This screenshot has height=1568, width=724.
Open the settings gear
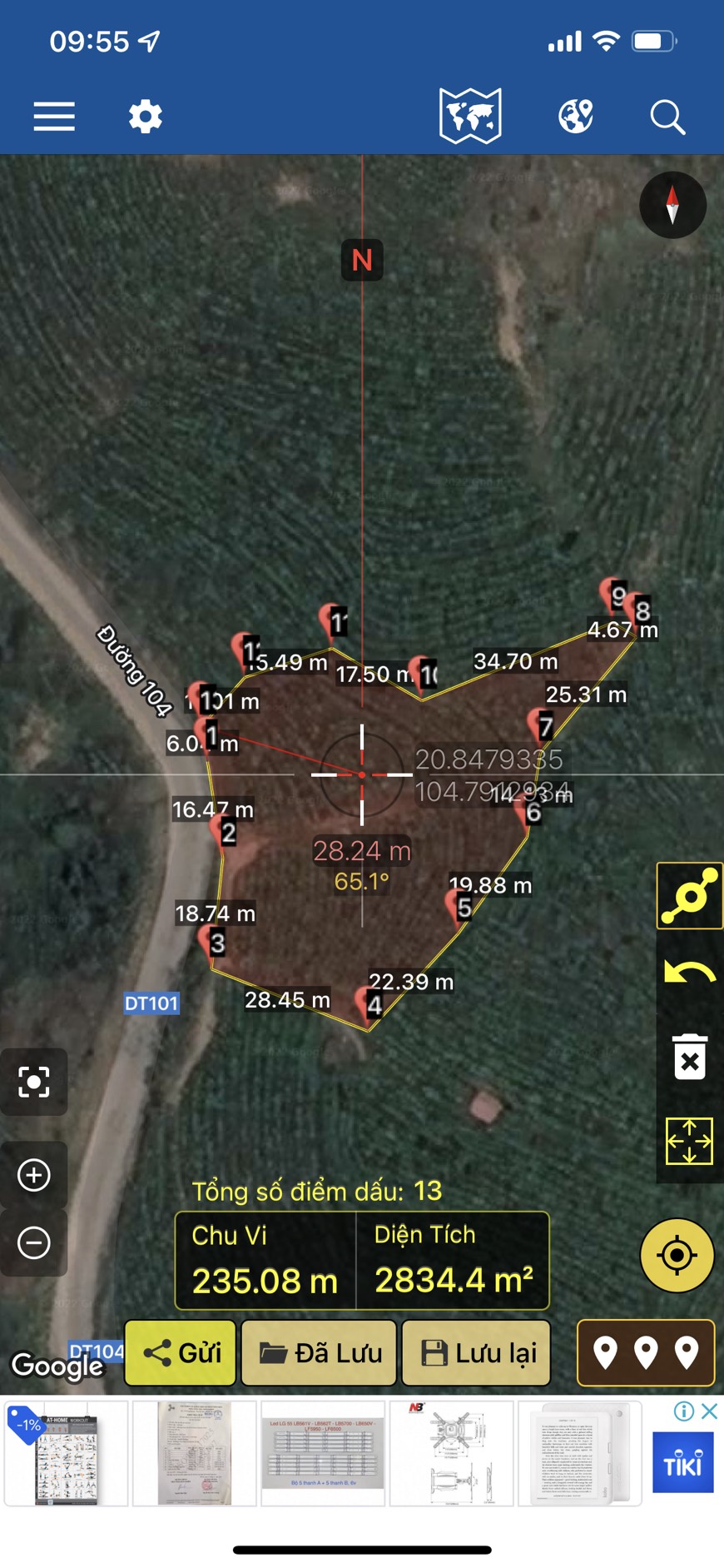(146, 117)
